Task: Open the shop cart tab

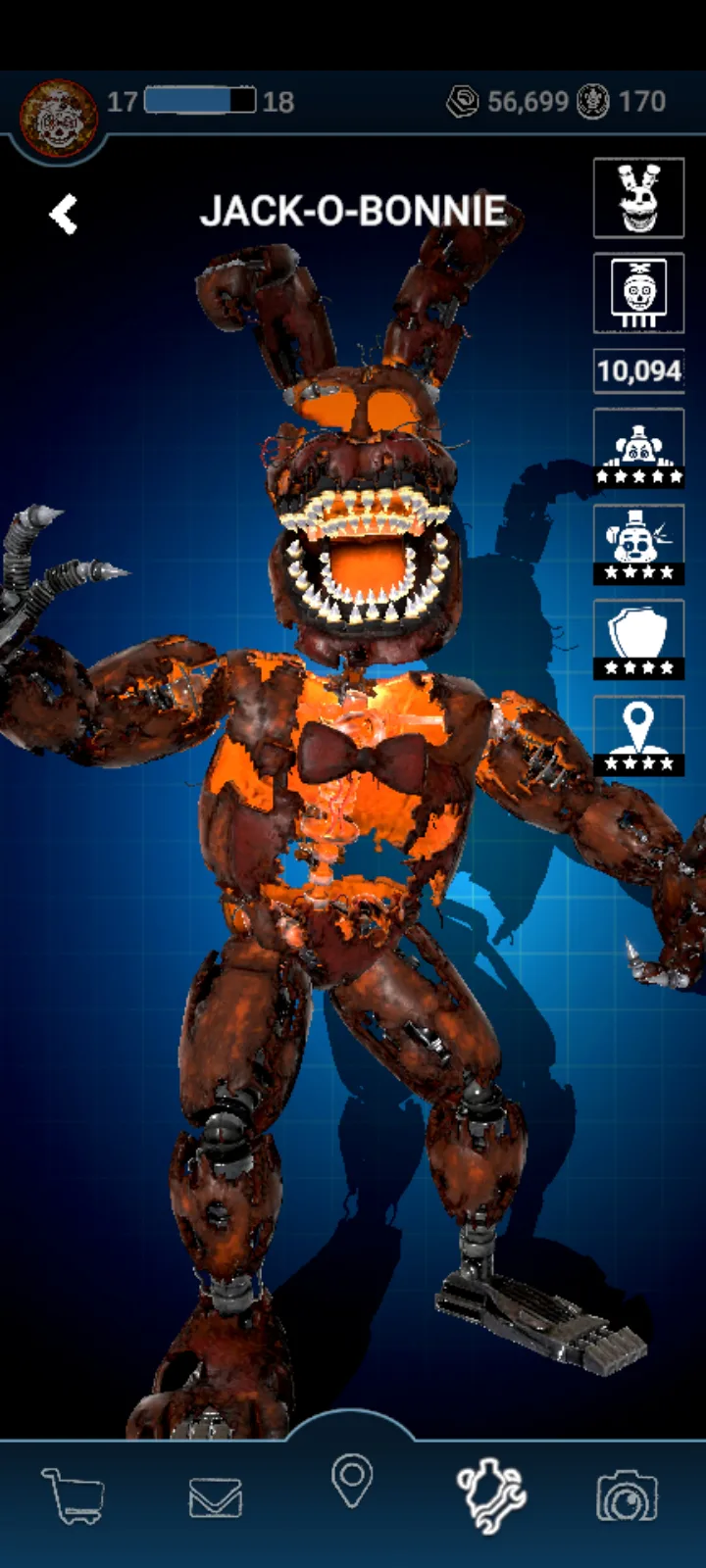Action: pos(73,1495)
